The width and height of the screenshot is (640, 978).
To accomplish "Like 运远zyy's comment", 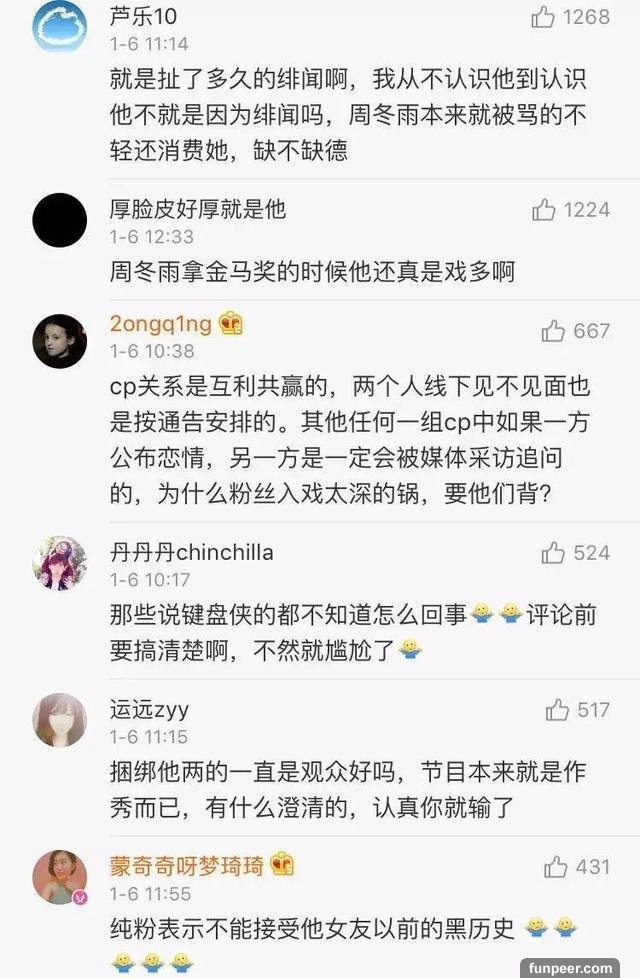I will click(x=557, y=710).
